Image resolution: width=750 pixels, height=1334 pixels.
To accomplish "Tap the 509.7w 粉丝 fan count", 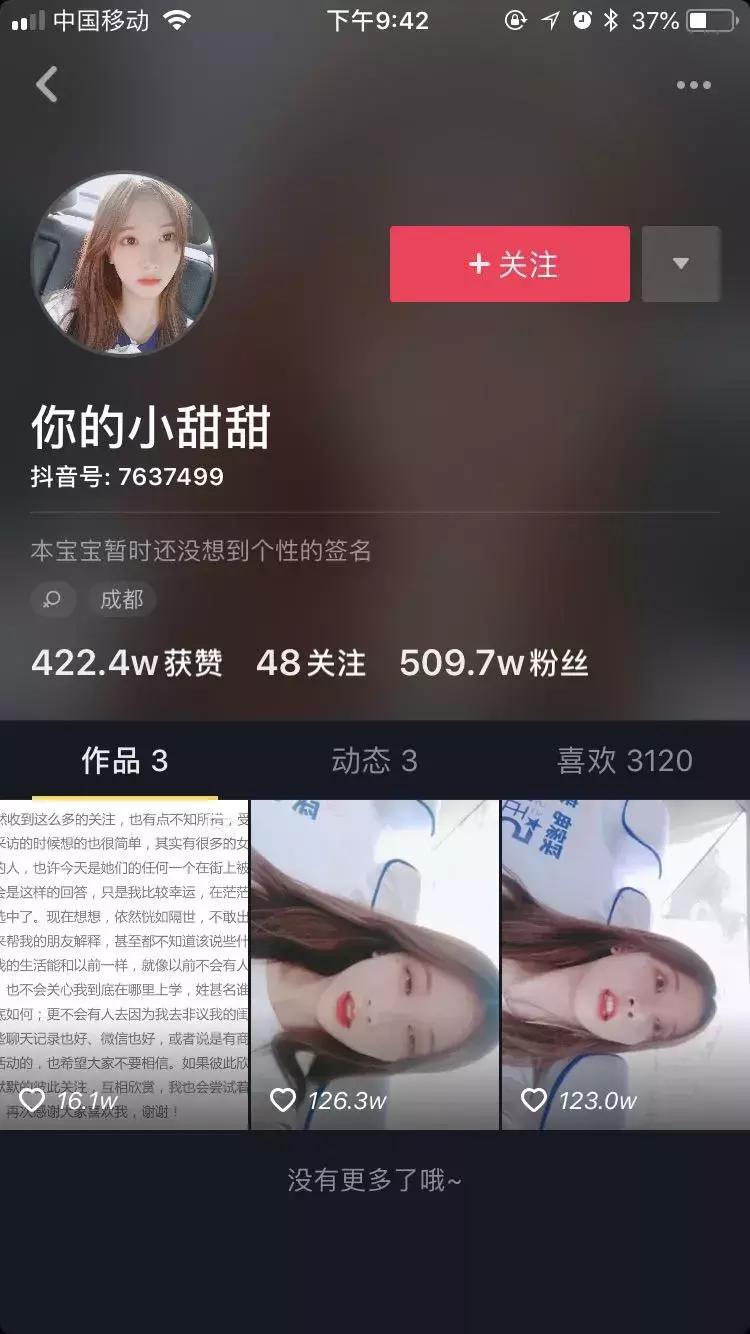I will [x=494, y=662].
